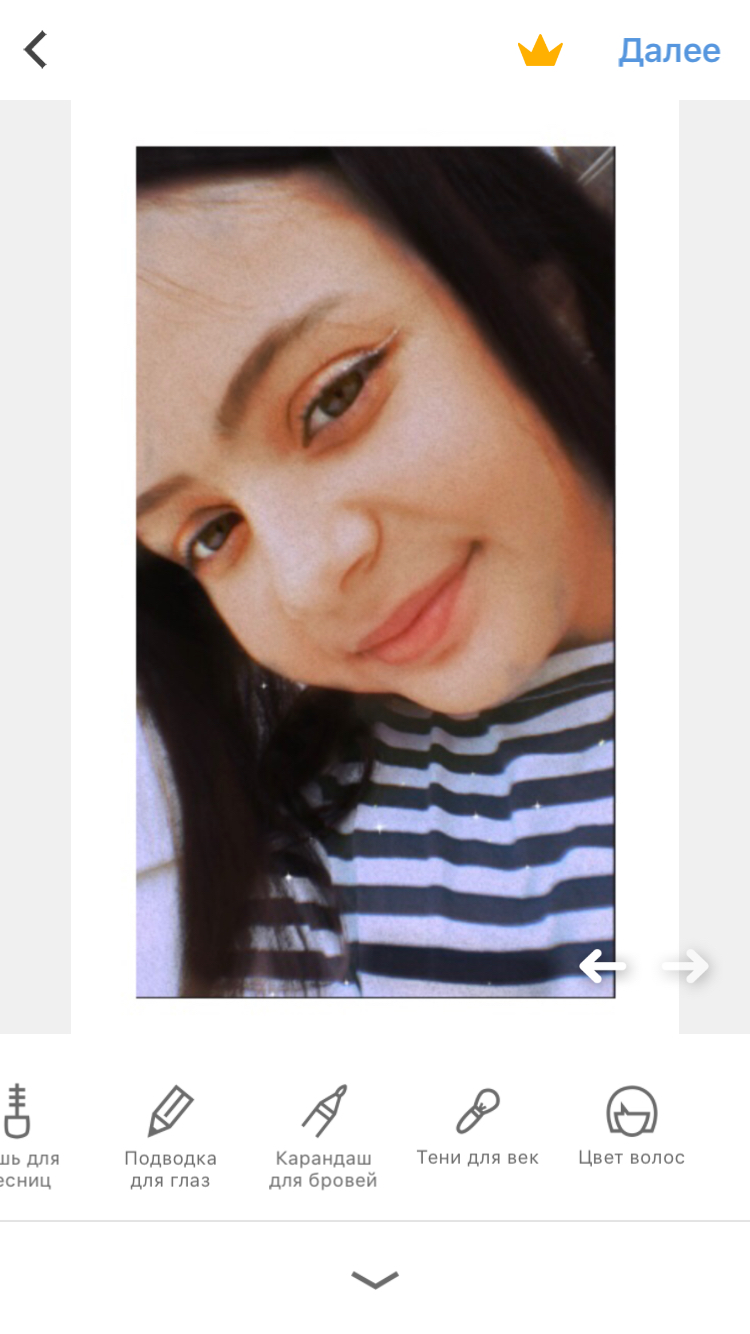Open the premium crown icon
Image resolution: width=750 pixels, height=1334 pixels.
[540, 51]
